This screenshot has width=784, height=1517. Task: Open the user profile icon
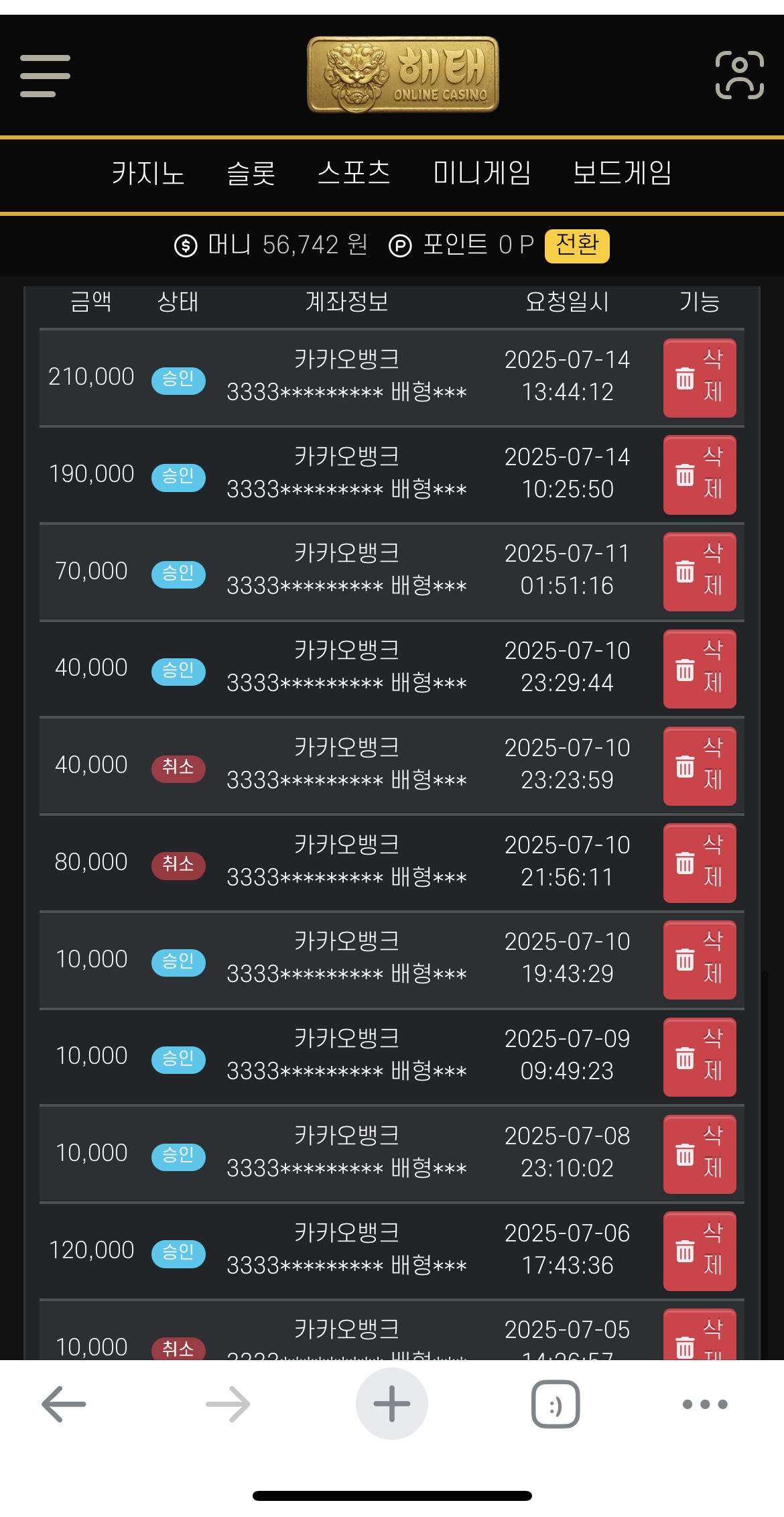[740, 75]
